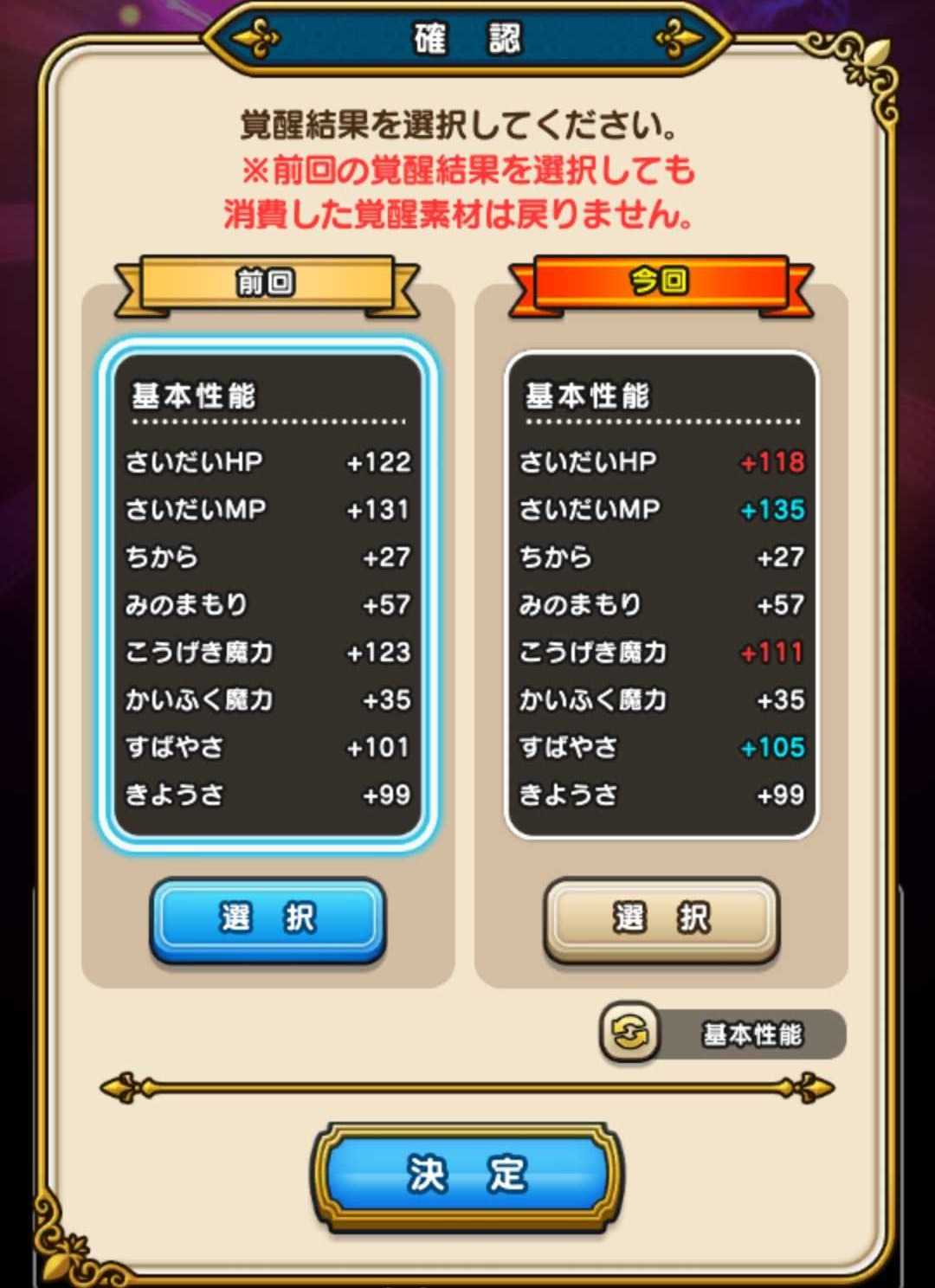
Task: Confirm choice with 決定 button
Action: coord(467,1175)
